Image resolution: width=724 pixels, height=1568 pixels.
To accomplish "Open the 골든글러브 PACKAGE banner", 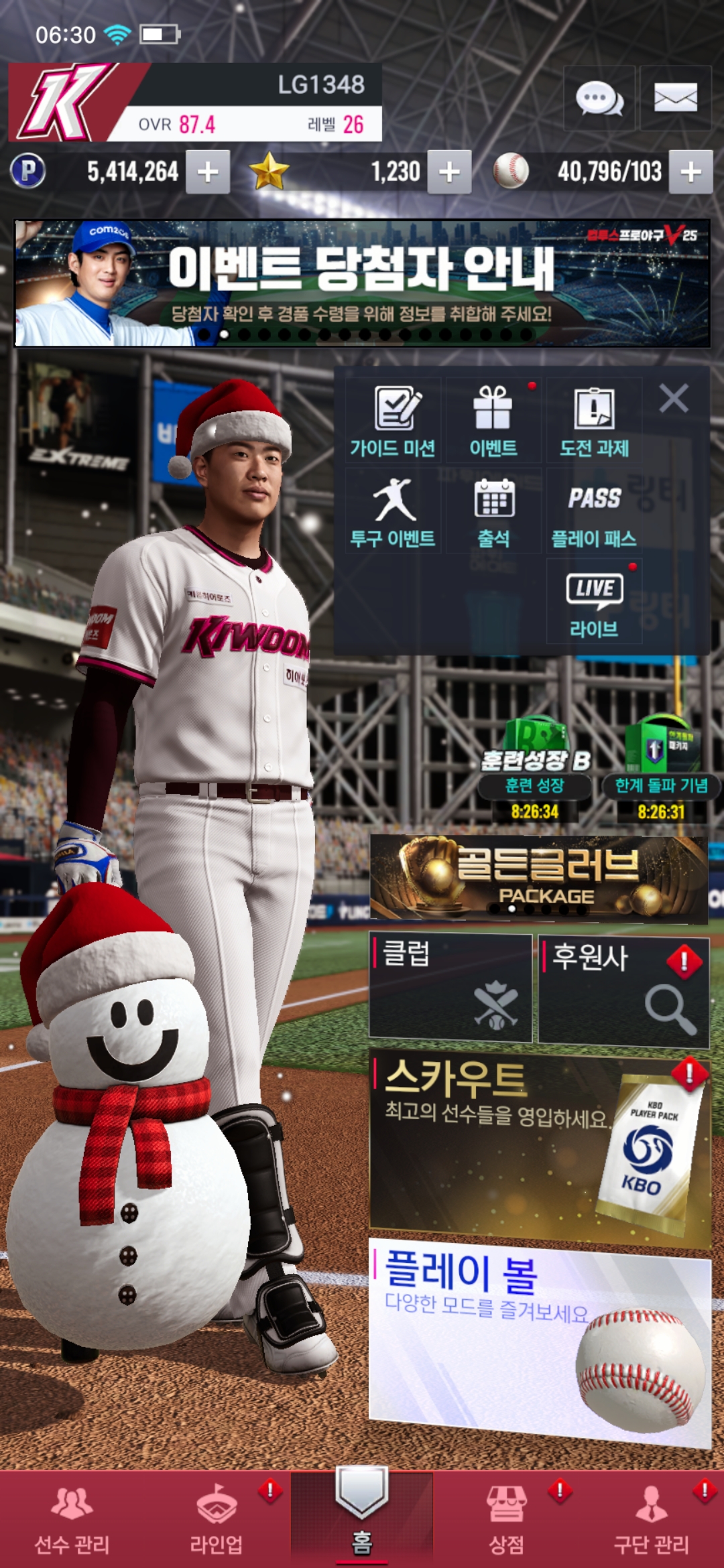I will point(538,878).
